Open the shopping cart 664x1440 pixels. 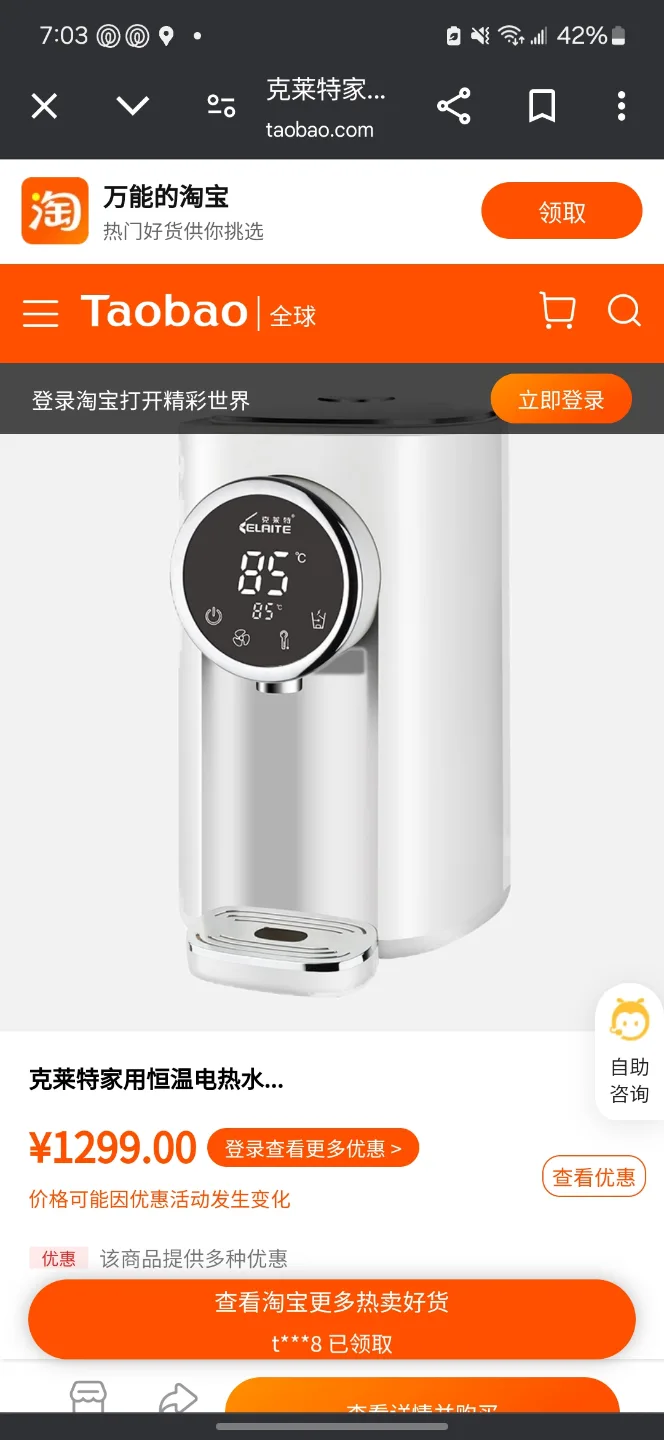[x=557, y=311]
